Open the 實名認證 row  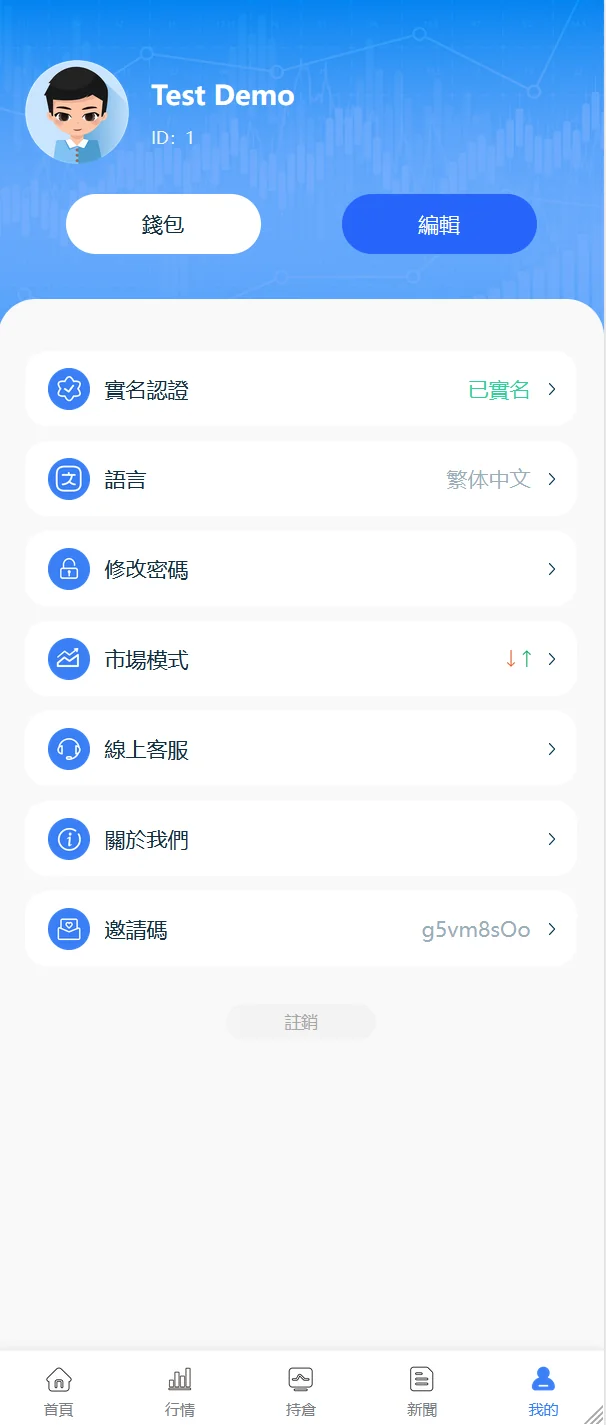tap(300, 389)
